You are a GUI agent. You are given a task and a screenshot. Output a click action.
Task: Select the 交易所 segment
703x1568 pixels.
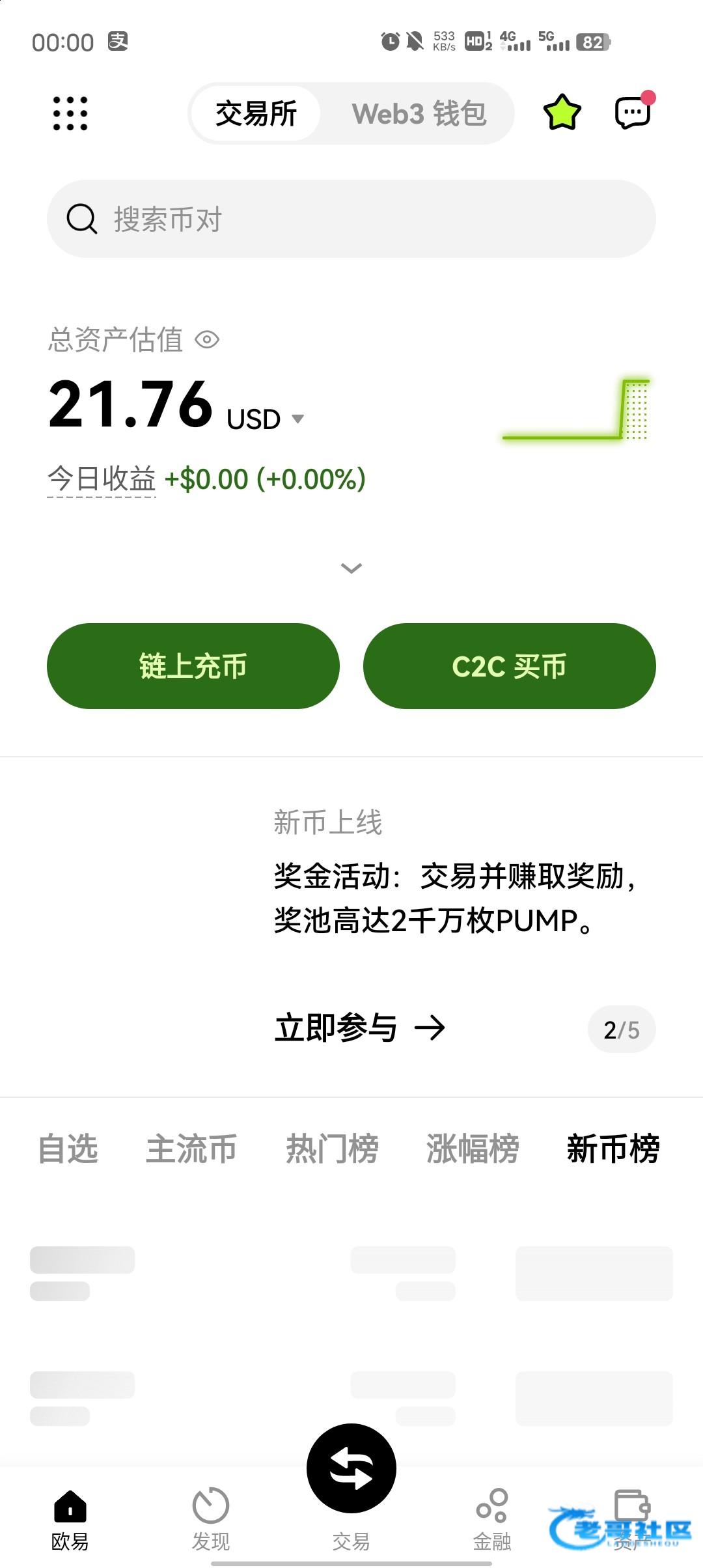[256, 113]
